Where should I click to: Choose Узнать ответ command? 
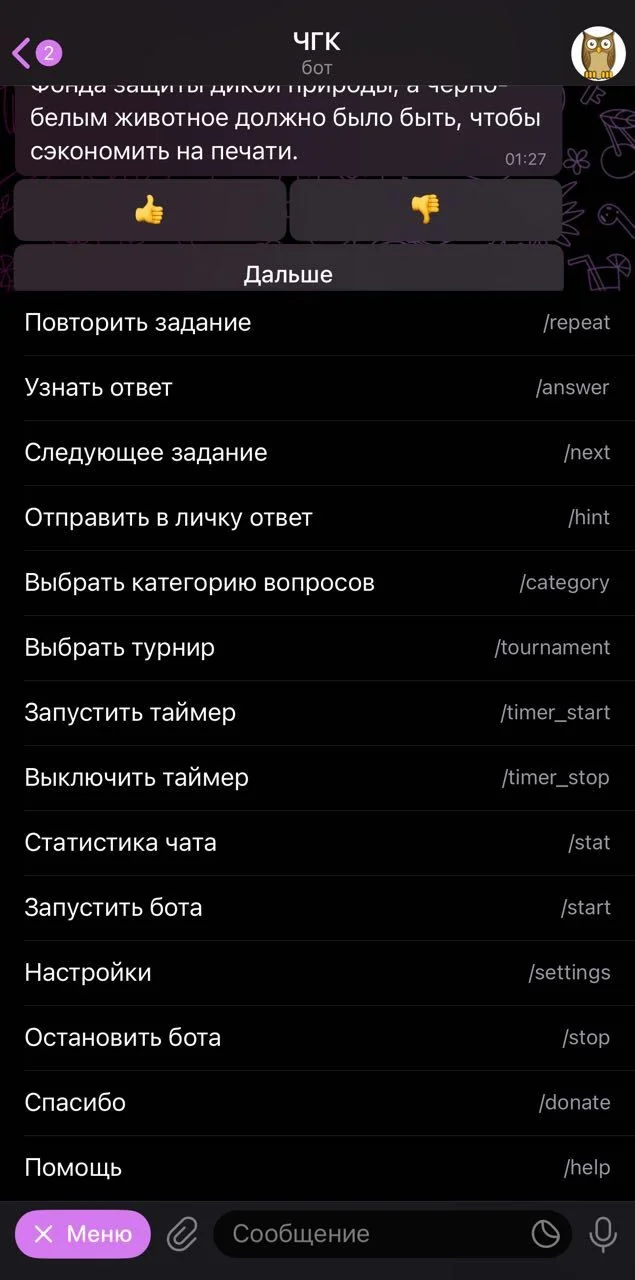(x=317, y=388)
